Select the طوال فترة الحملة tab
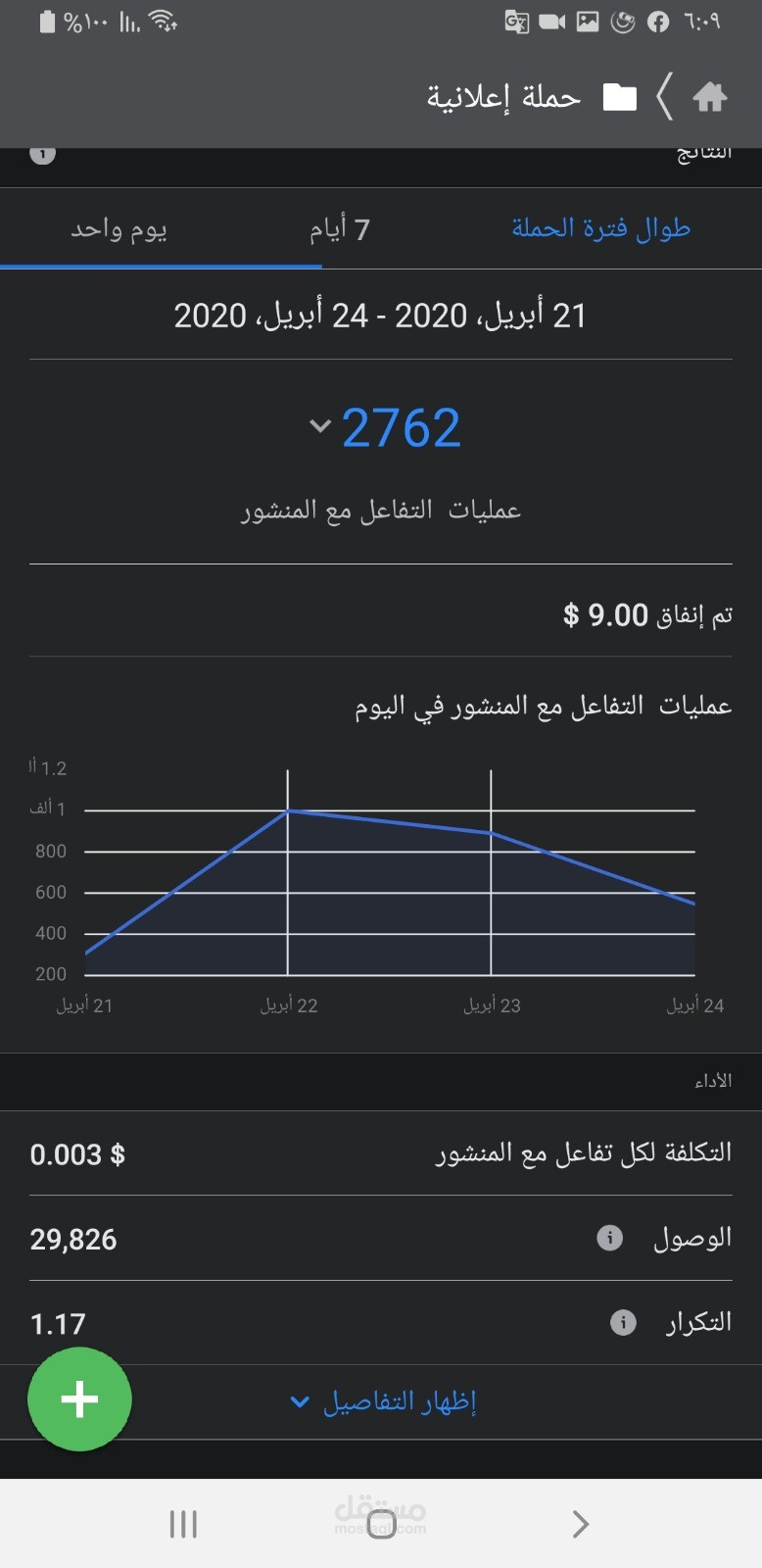 [x=600, y=229]
